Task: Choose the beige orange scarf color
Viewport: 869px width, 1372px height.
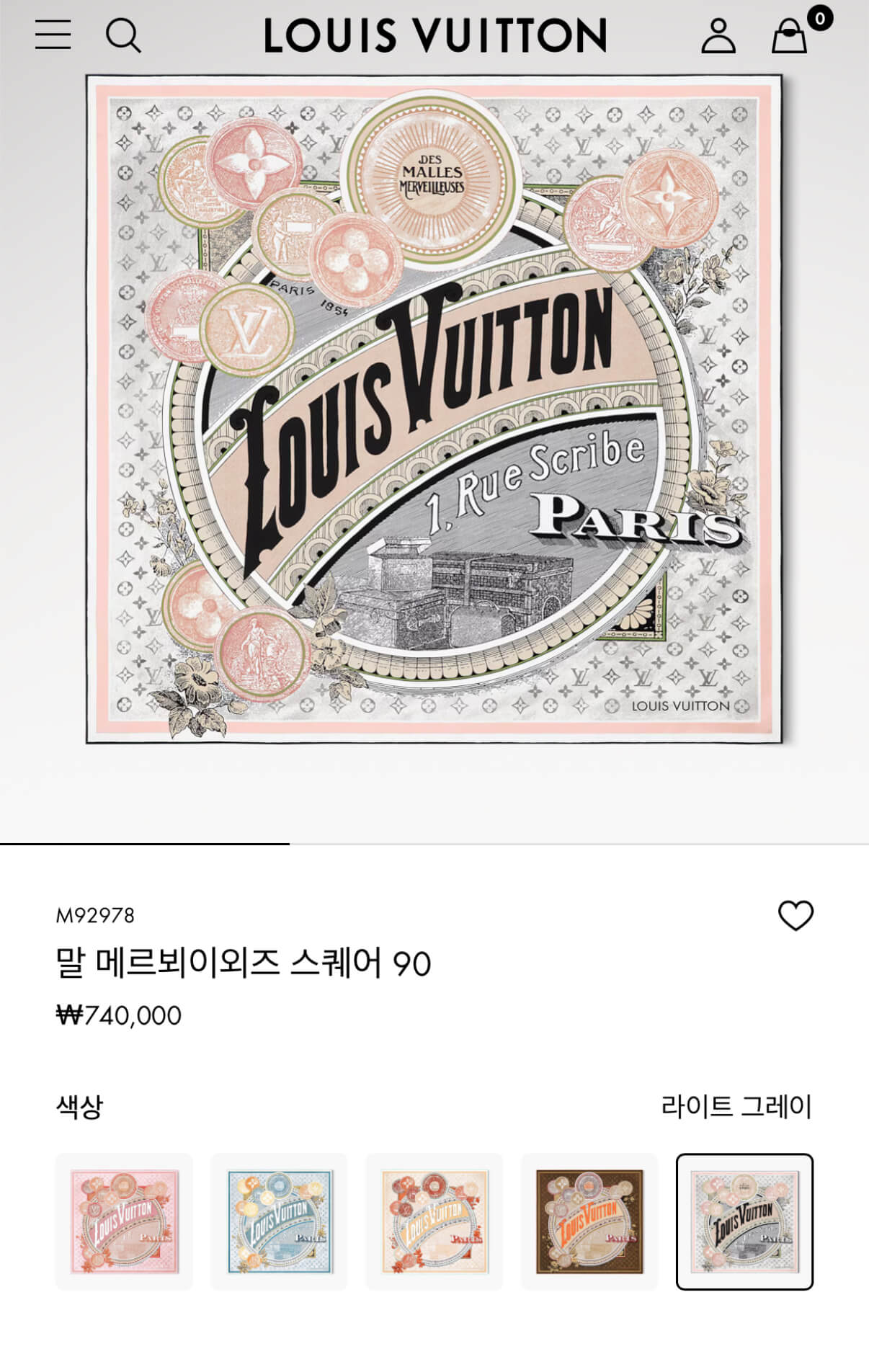Action: 434,1221
